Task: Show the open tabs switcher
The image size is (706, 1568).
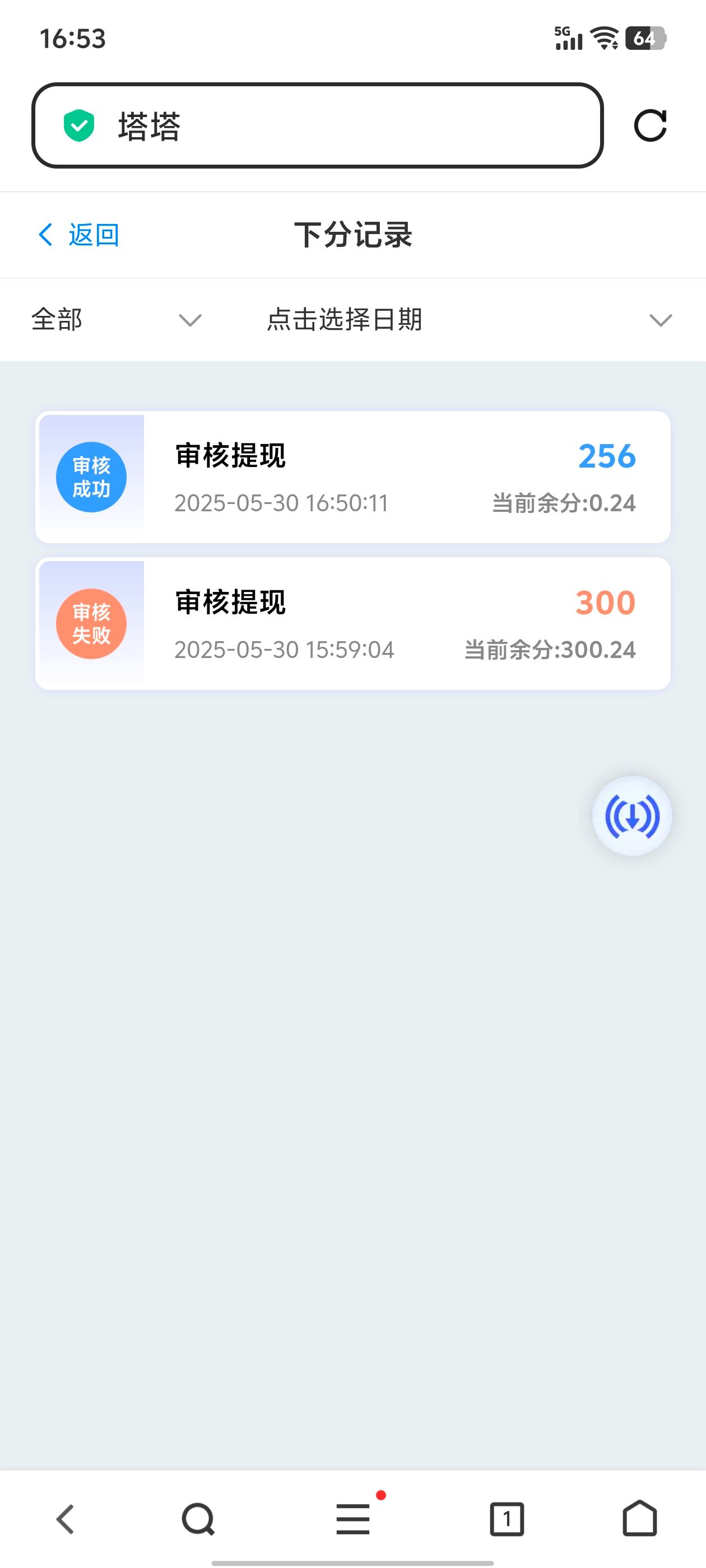Action: coord(507,1519)
